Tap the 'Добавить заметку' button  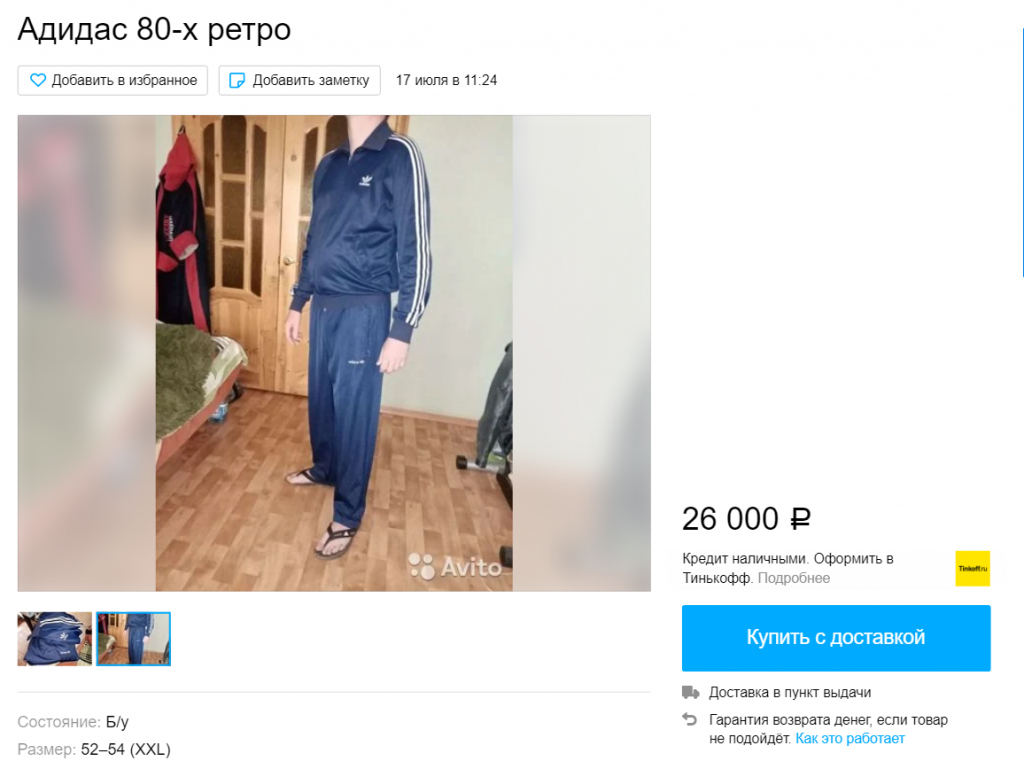click(x=299, y=80)
